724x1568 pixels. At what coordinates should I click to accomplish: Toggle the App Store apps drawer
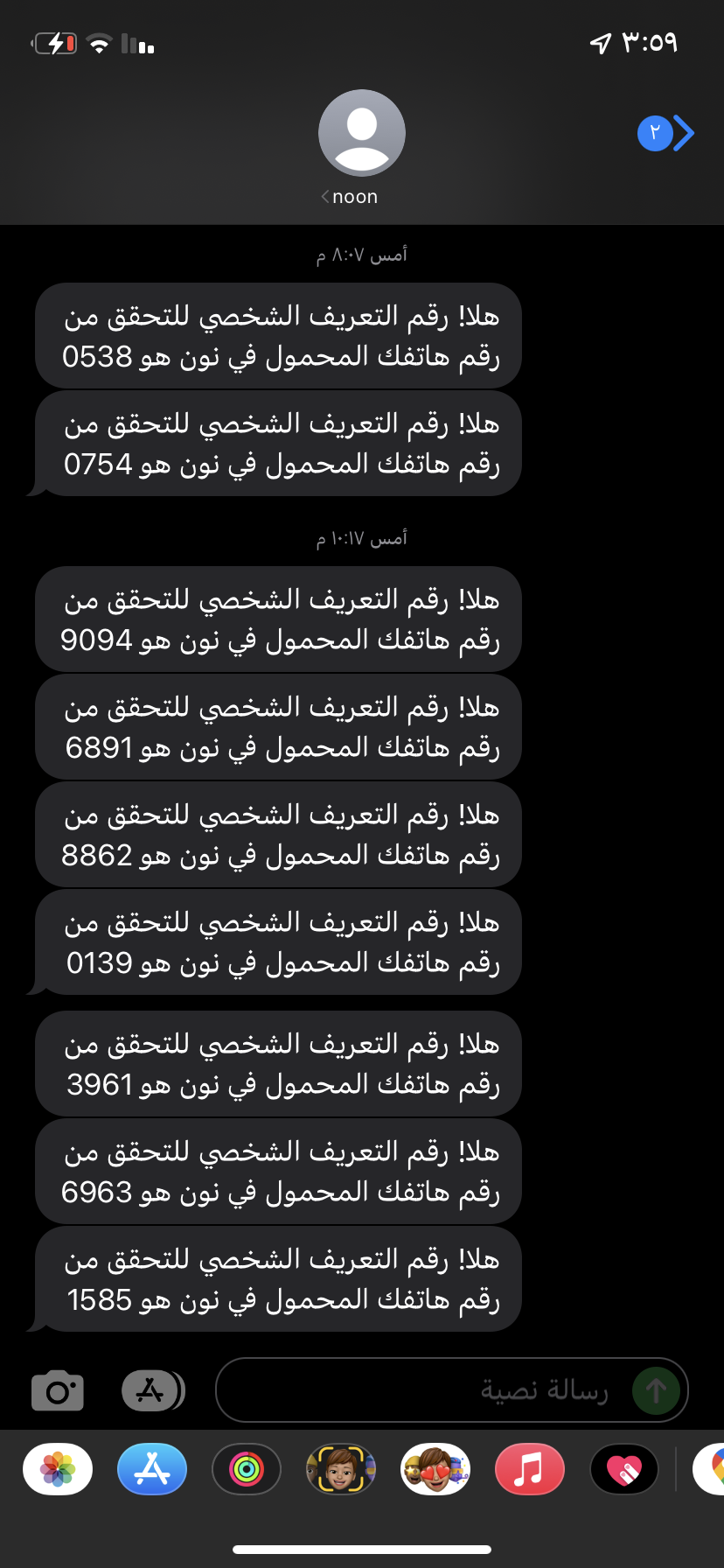[x=152, y=1390]
